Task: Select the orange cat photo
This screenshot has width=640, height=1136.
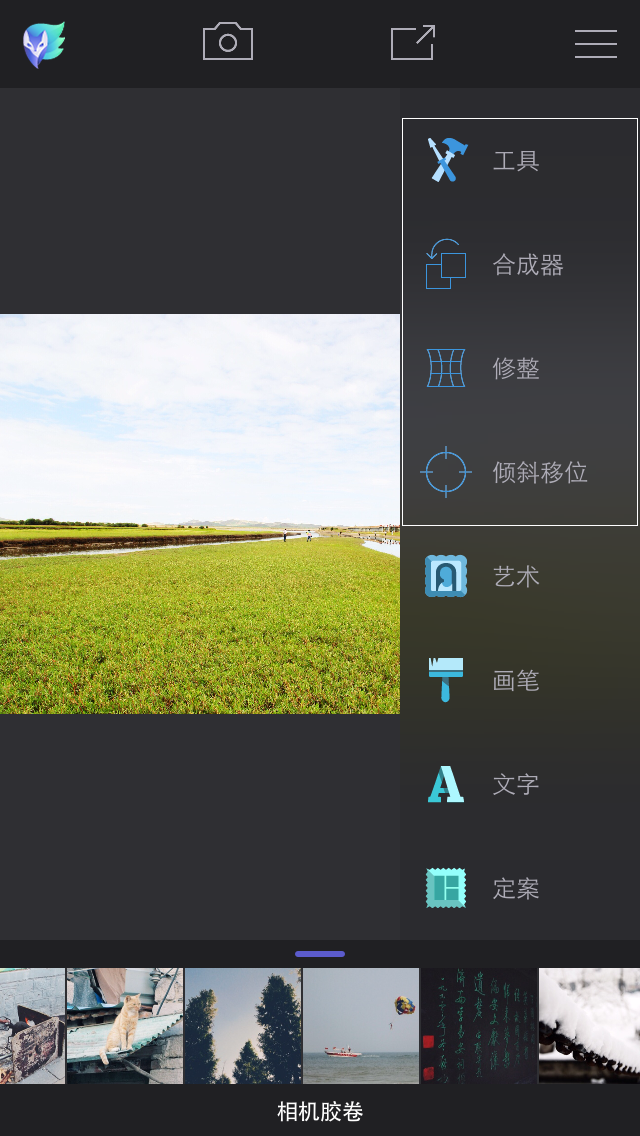Action: (125, 1025)
